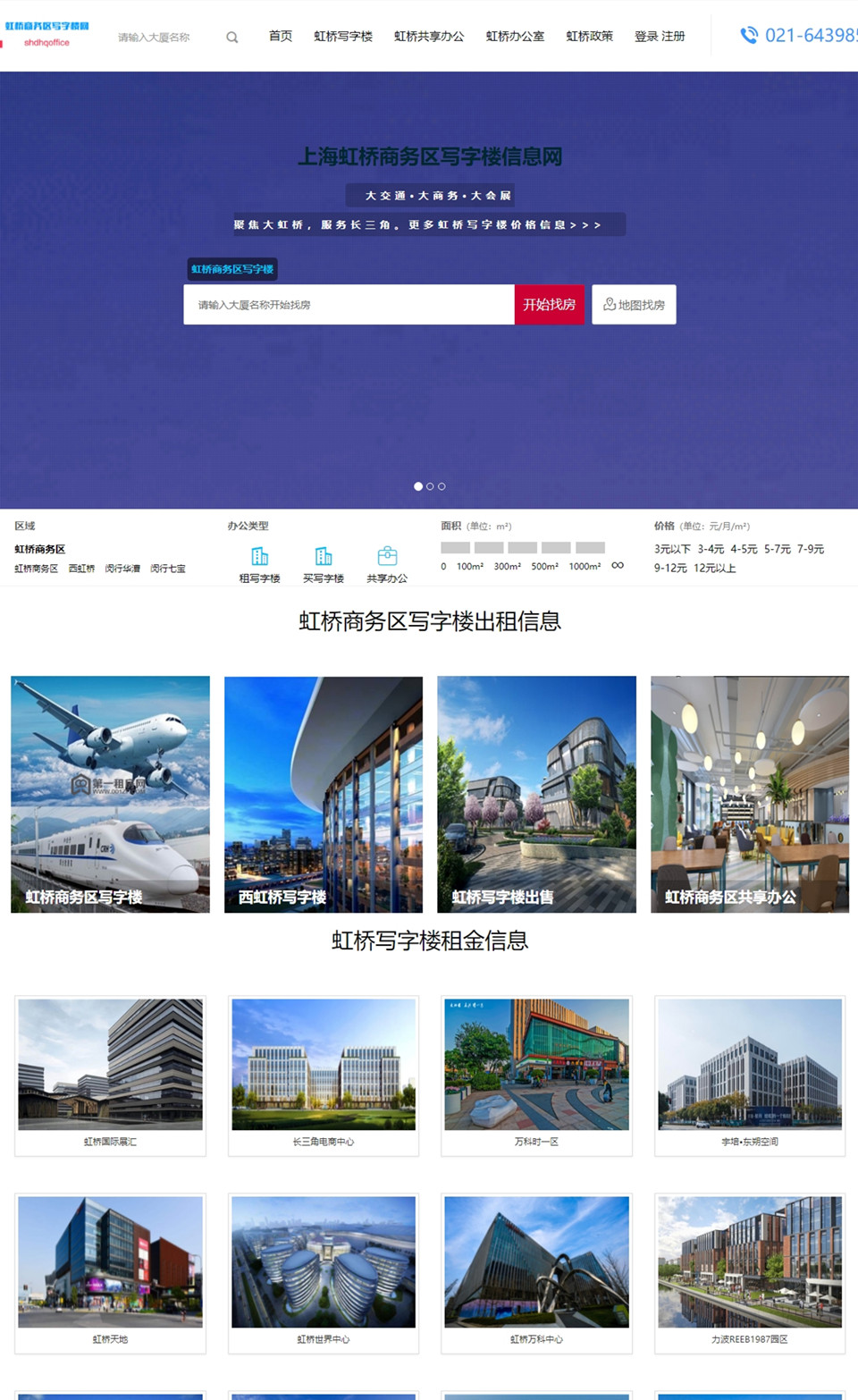This screenshot has width=858, height=1400.
Task: Tap the red 开始找房 button
Action: [549, 305]
